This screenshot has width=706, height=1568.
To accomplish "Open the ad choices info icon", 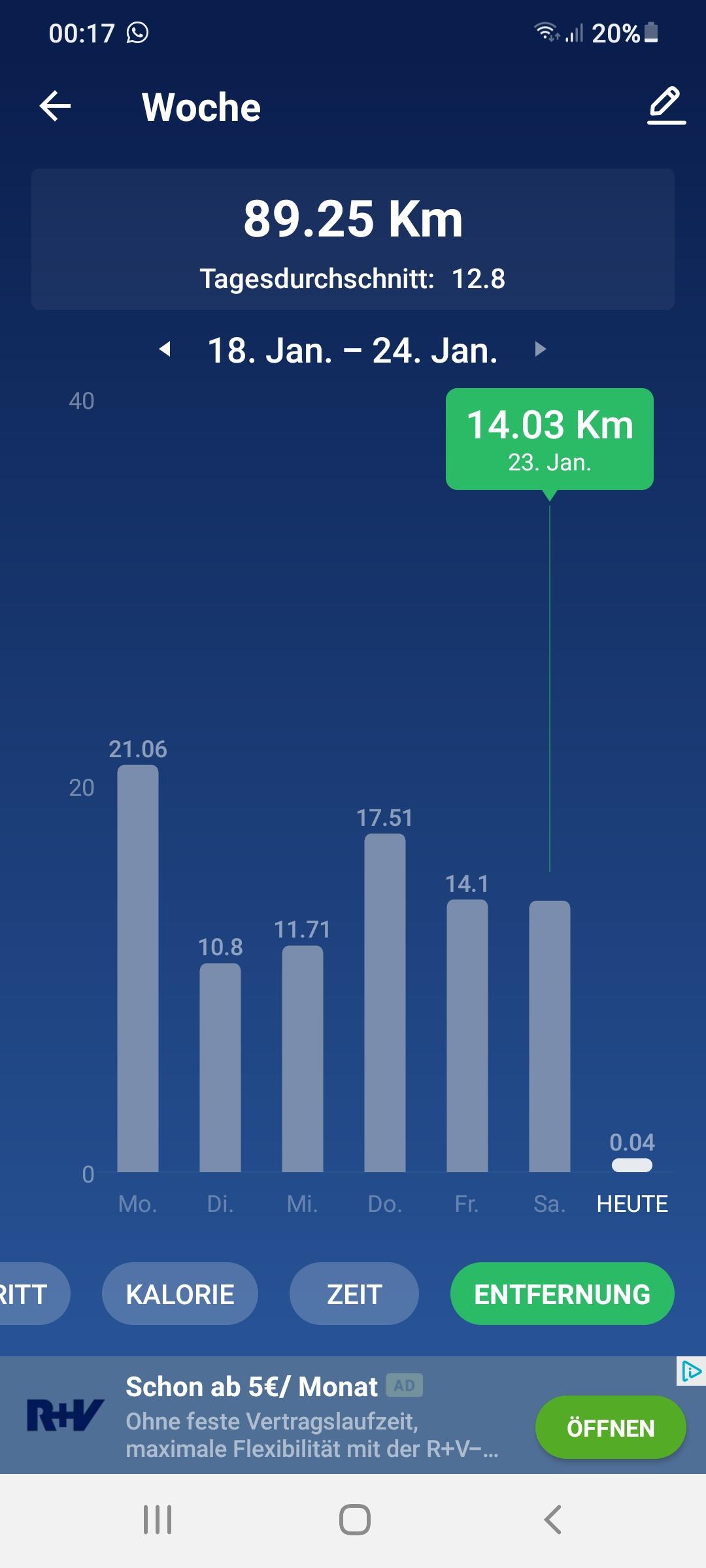I will pos(691,1371).
